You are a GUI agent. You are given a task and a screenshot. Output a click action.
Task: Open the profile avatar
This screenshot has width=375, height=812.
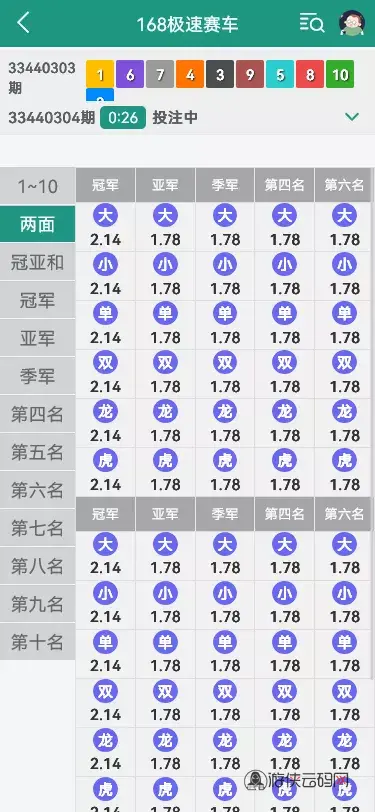coord(352,23)
